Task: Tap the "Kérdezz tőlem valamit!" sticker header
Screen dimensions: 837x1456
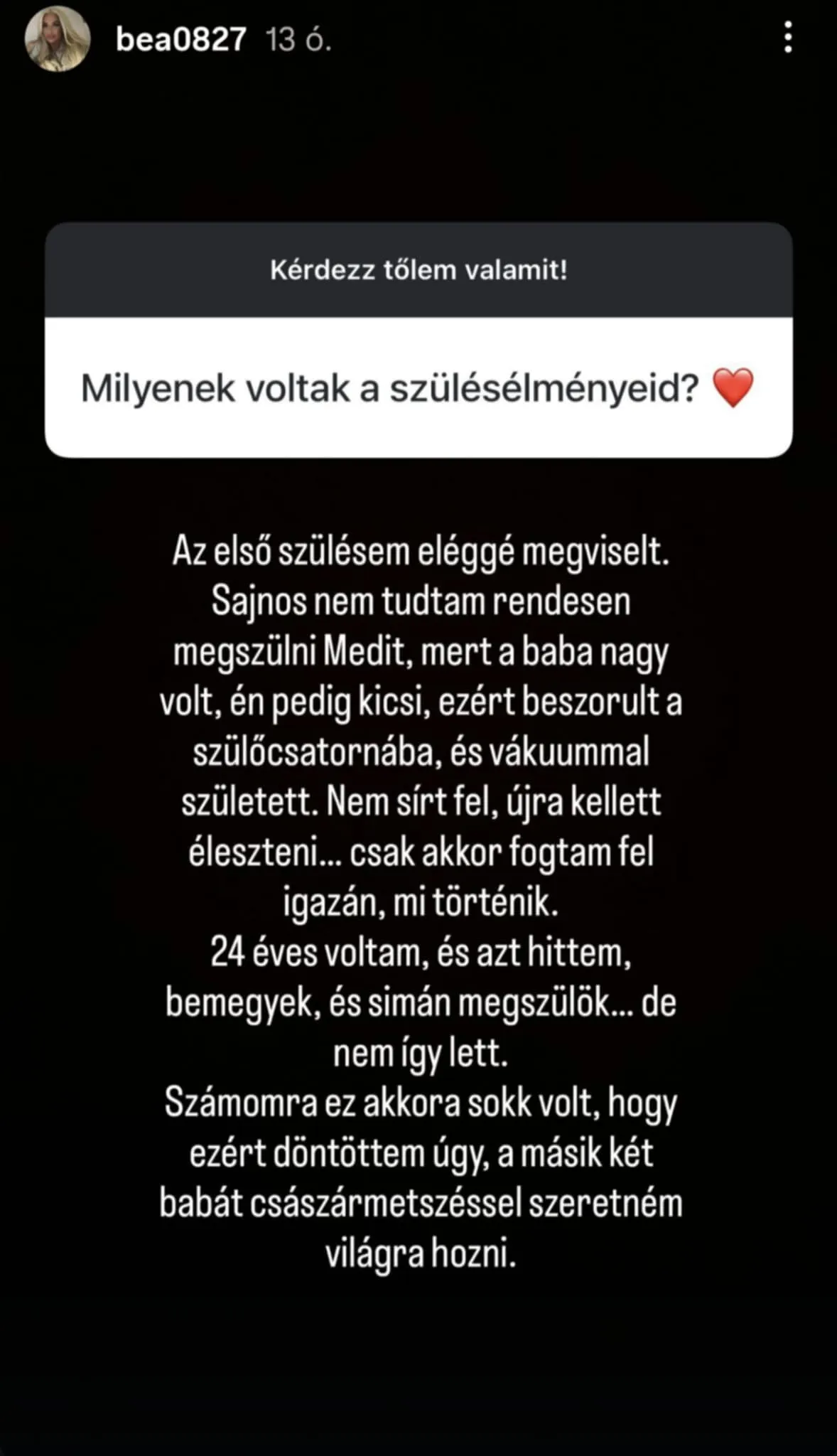Action: (x=418, y=271)
